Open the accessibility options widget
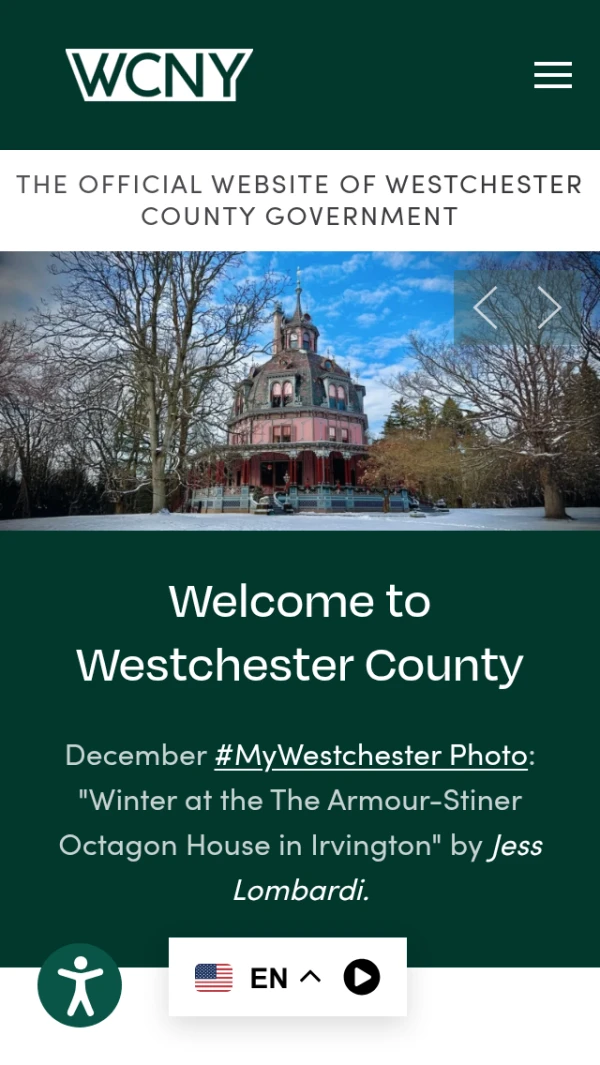The image size is (600, 1065). point(80,985)
